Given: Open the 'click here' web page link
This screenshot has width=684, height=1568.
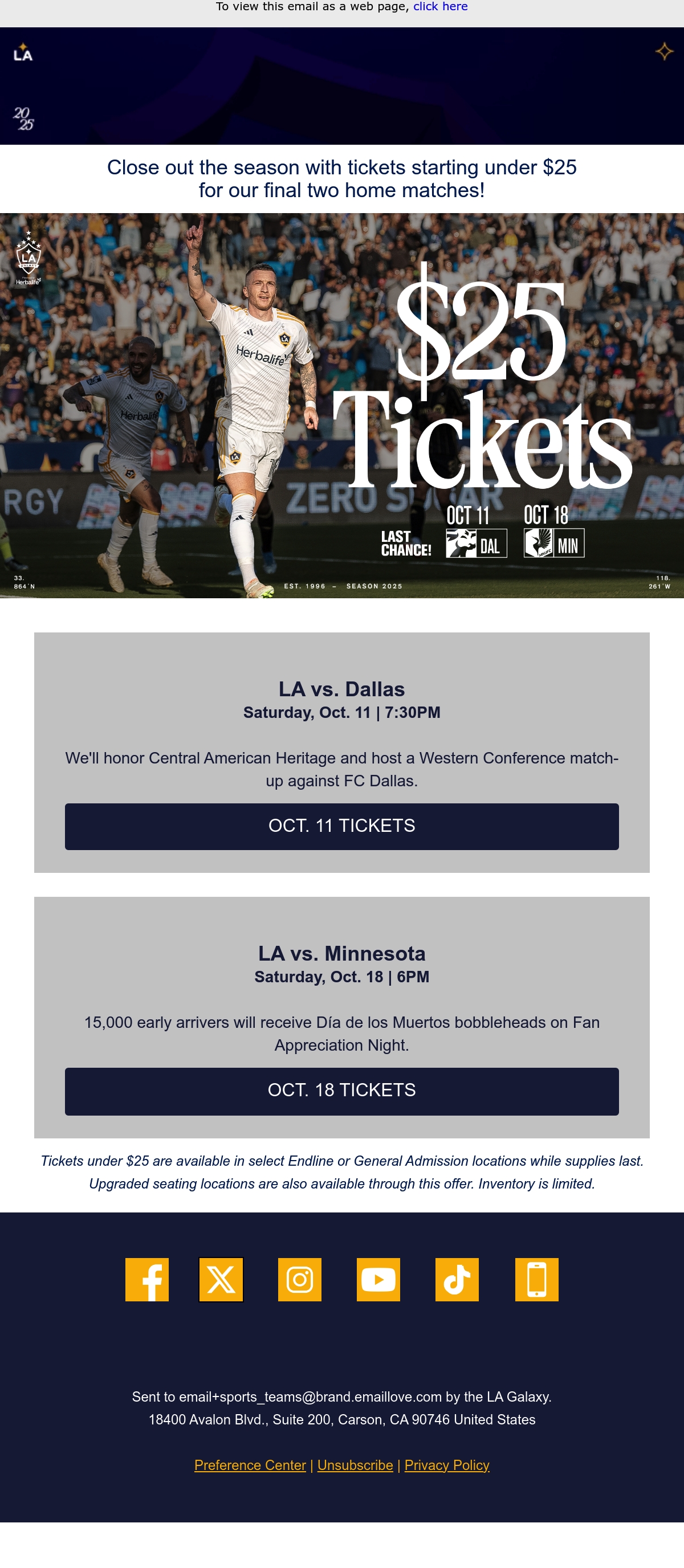Looking at the screenshot, I should coord(441,7).
